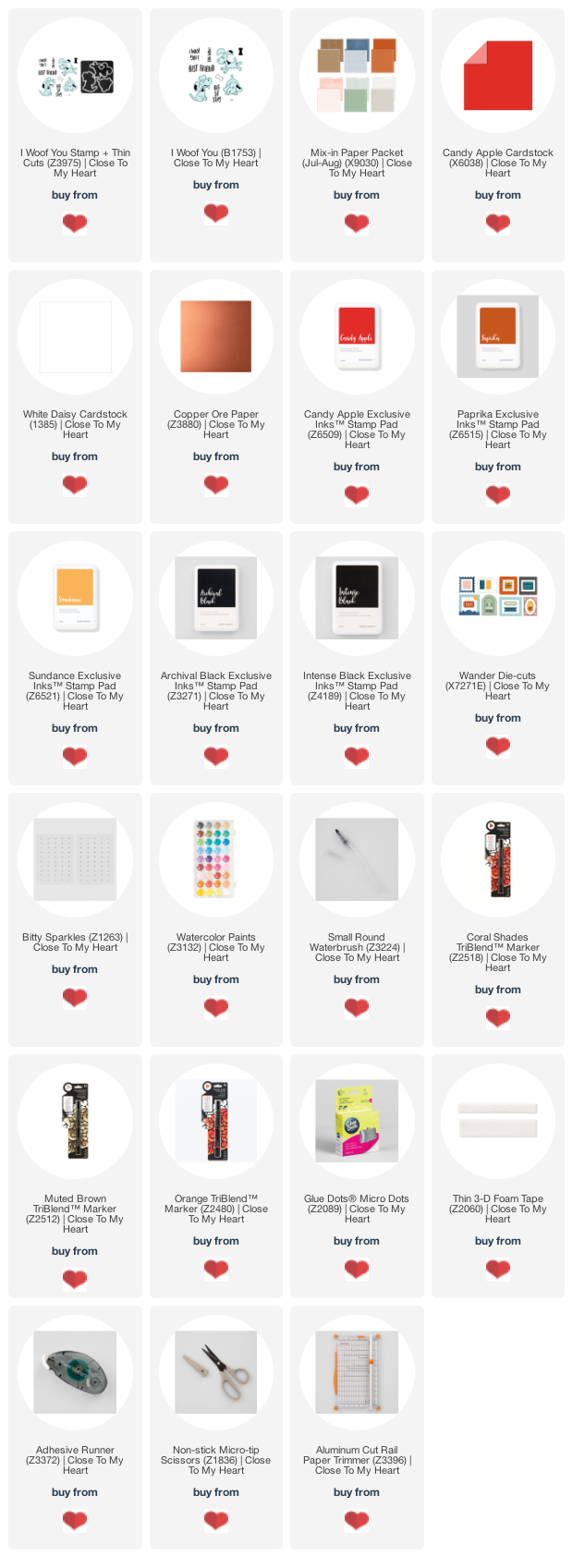The image size is (573, 1568).
Task: Tap the heart under Thin 3-D Foam Tape
Action: pyautogui.click(x=498, y=1269)
